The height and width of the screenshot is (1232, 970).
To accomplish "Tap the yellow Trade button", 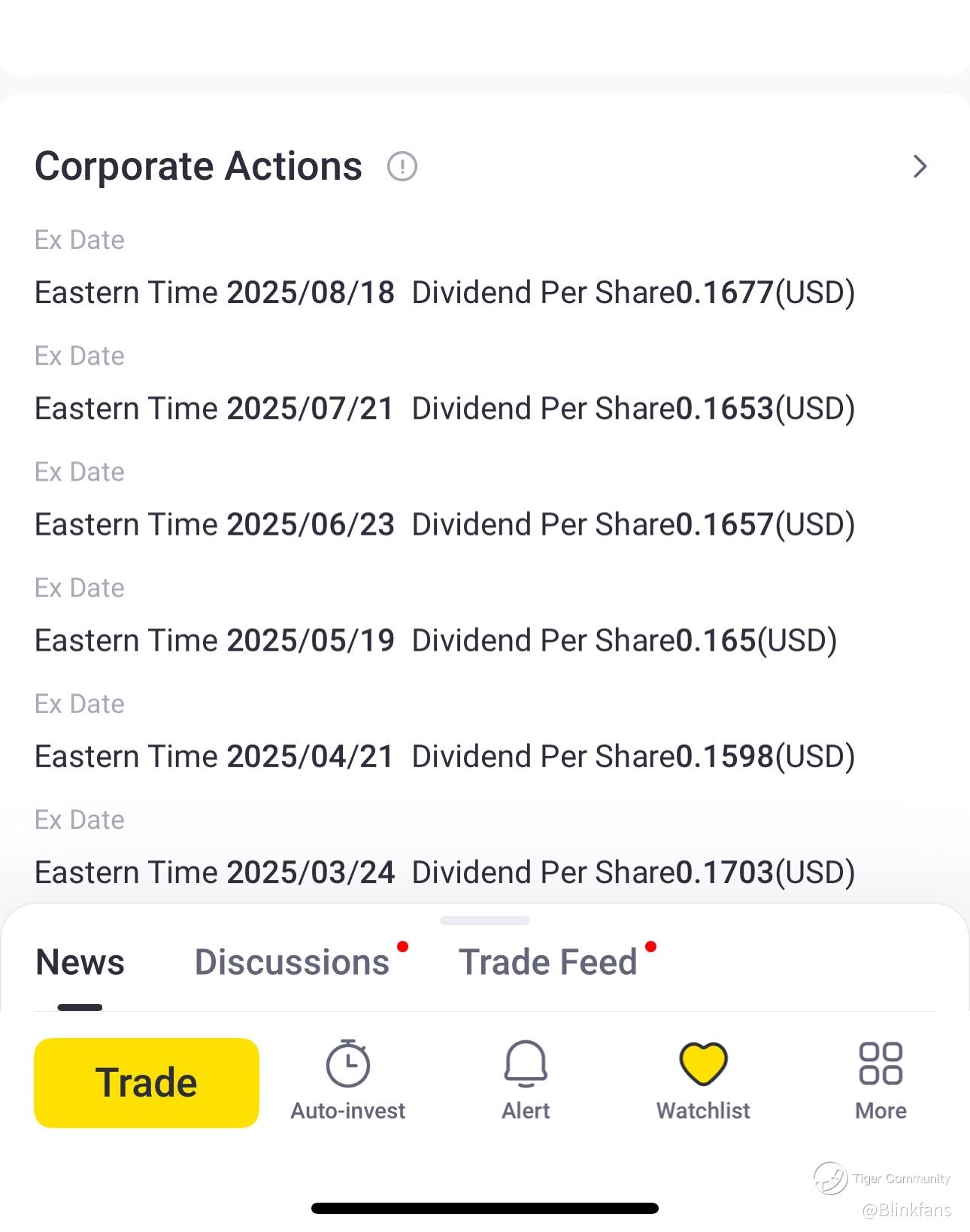I will 147,1082.
